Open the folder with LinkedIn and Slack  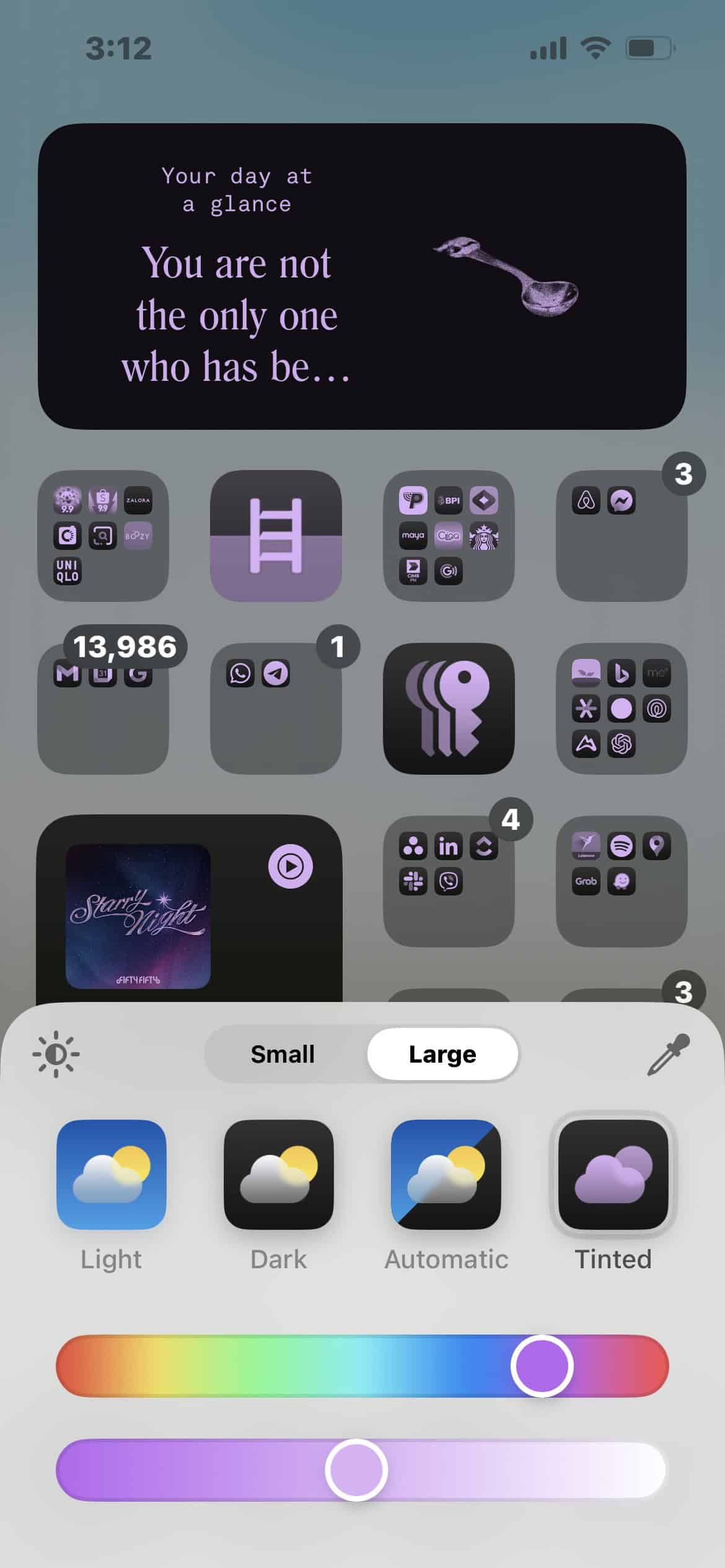(x=449, y=881)
